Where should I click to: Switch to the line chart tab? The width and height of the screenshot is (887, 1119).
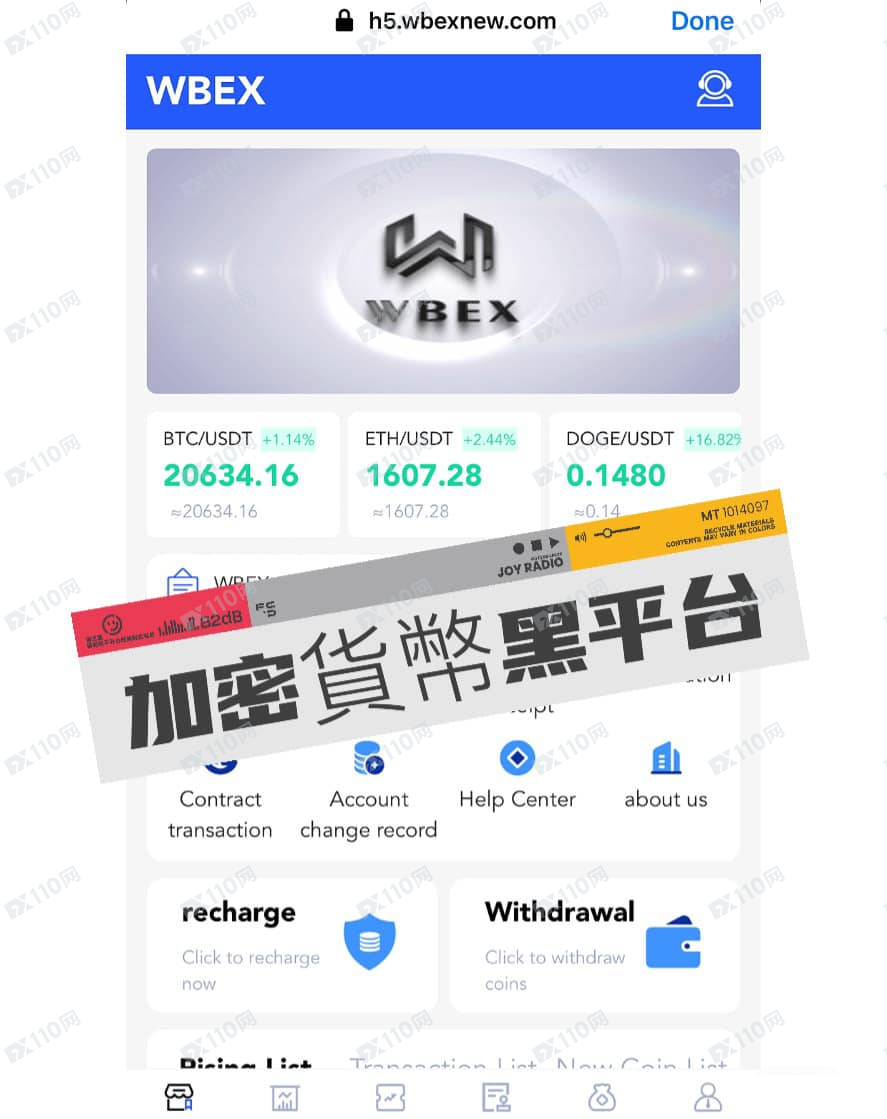click(390, 1097)
